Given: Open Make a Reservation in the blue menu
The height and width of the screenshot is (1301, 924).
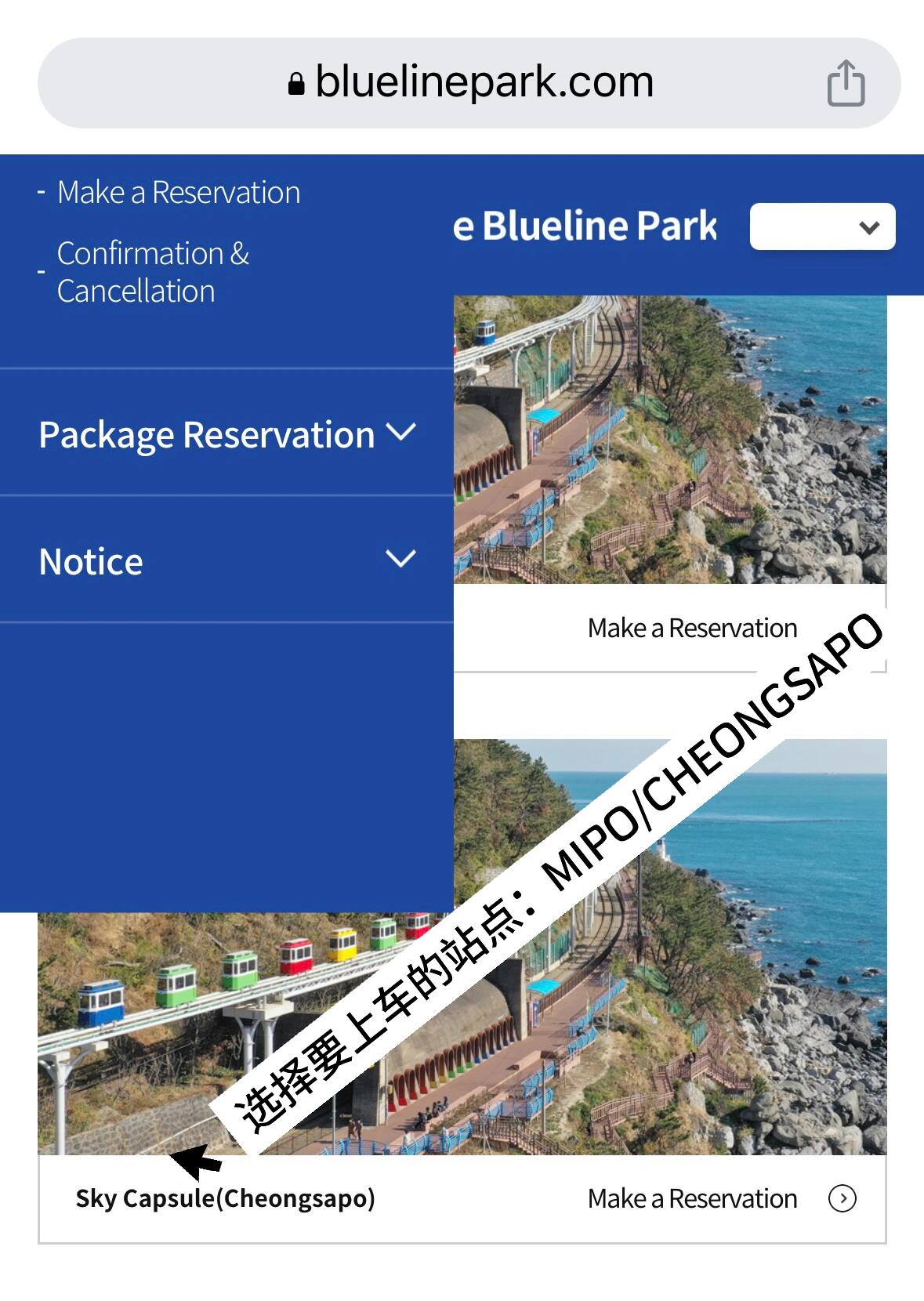Looking at the screenshot, I should (x=179, y=193).
